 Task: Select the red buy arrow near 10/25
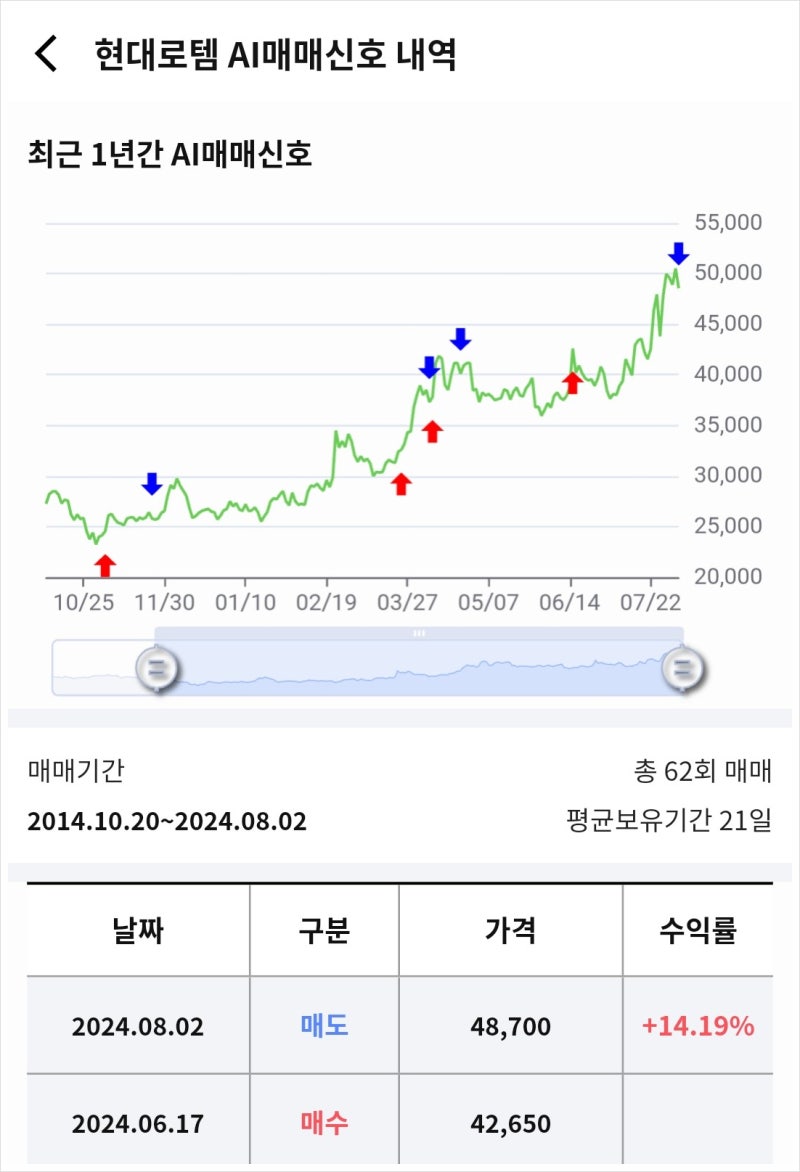coord(106,563)
